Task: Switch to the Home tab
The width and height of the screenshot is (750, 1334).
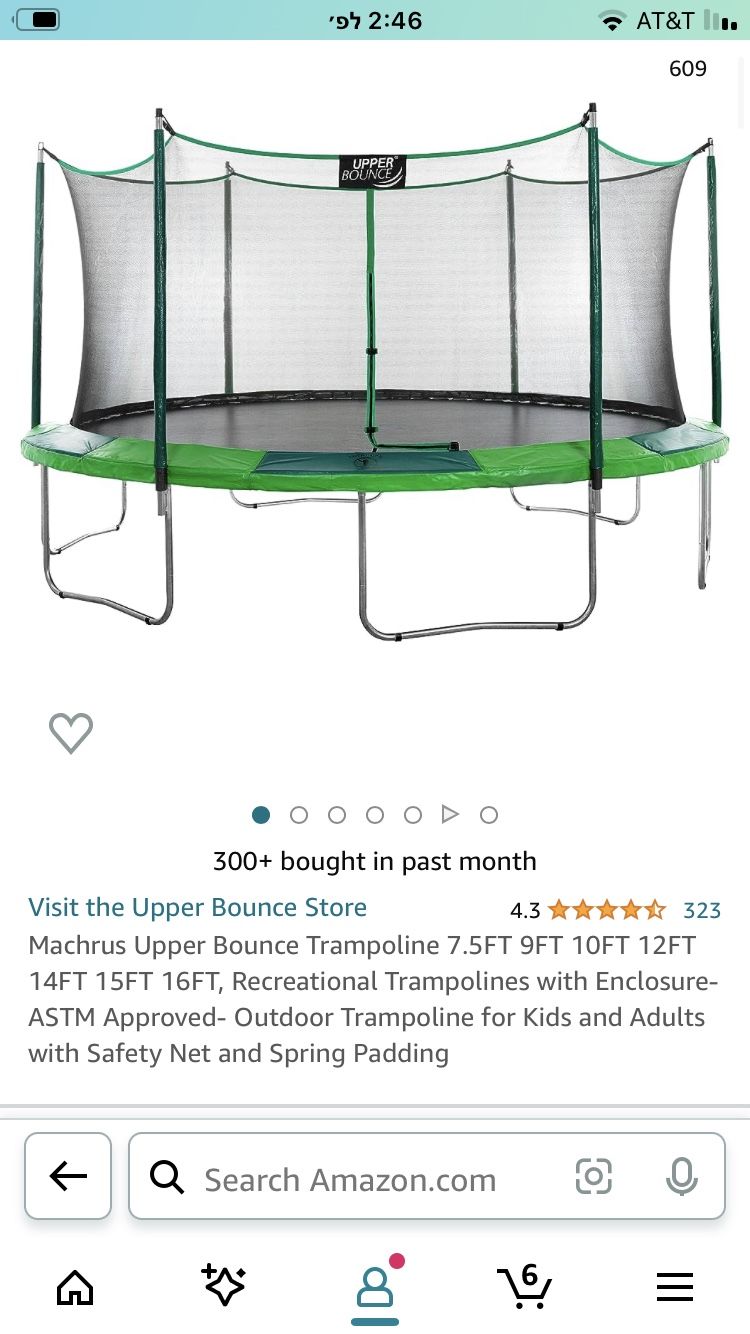Action: pos(75,1287)
